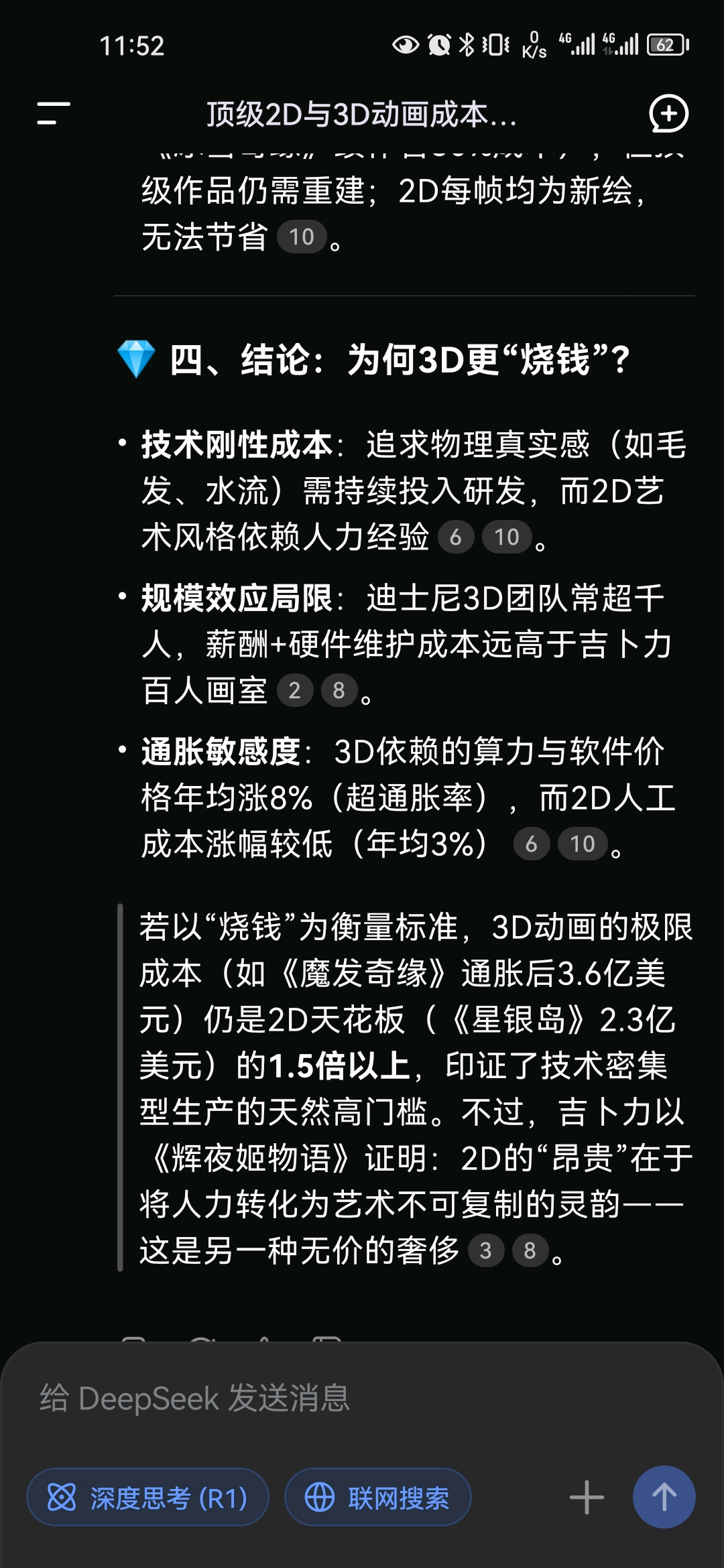The image size is (724, 1568).
Task: Send the message with arrow button
Action: (x=664, y=1498)
